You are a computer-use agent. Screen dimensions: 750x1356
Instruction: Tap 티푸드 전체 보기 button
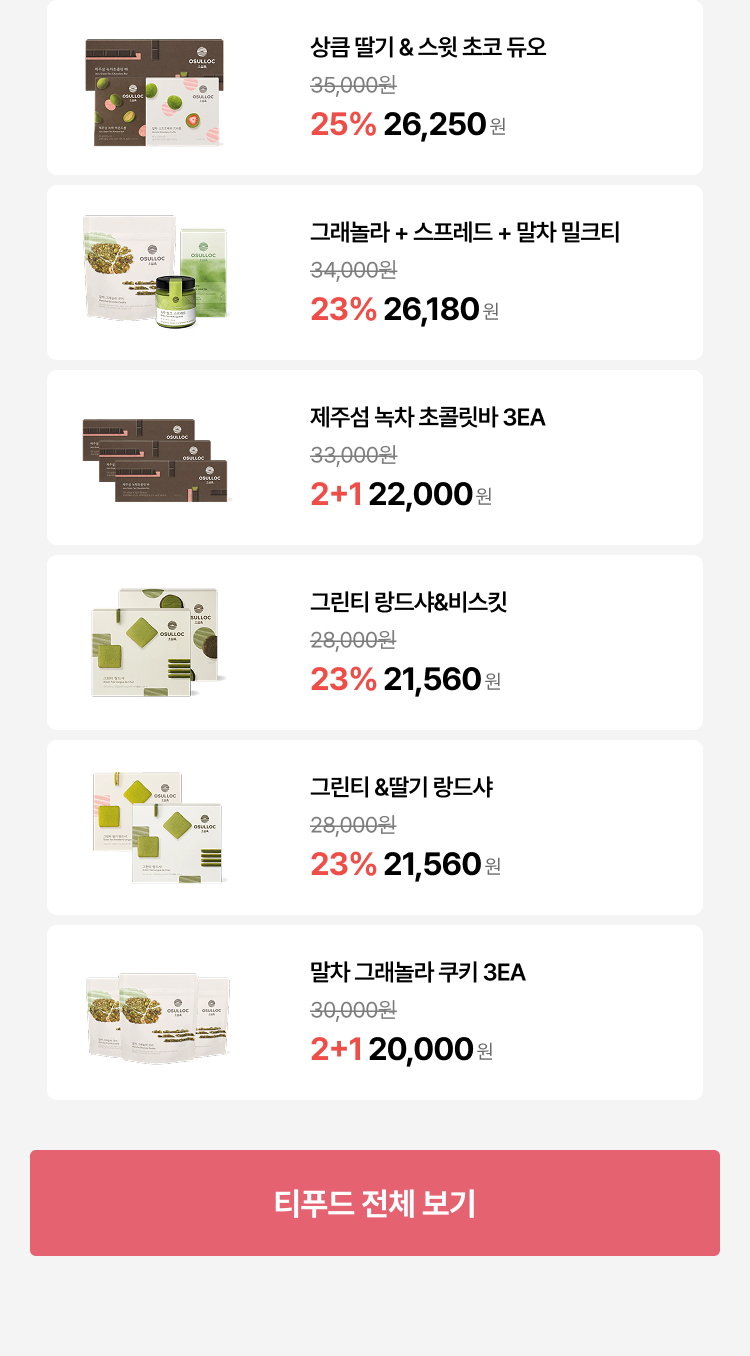[x=375, y=1203]
